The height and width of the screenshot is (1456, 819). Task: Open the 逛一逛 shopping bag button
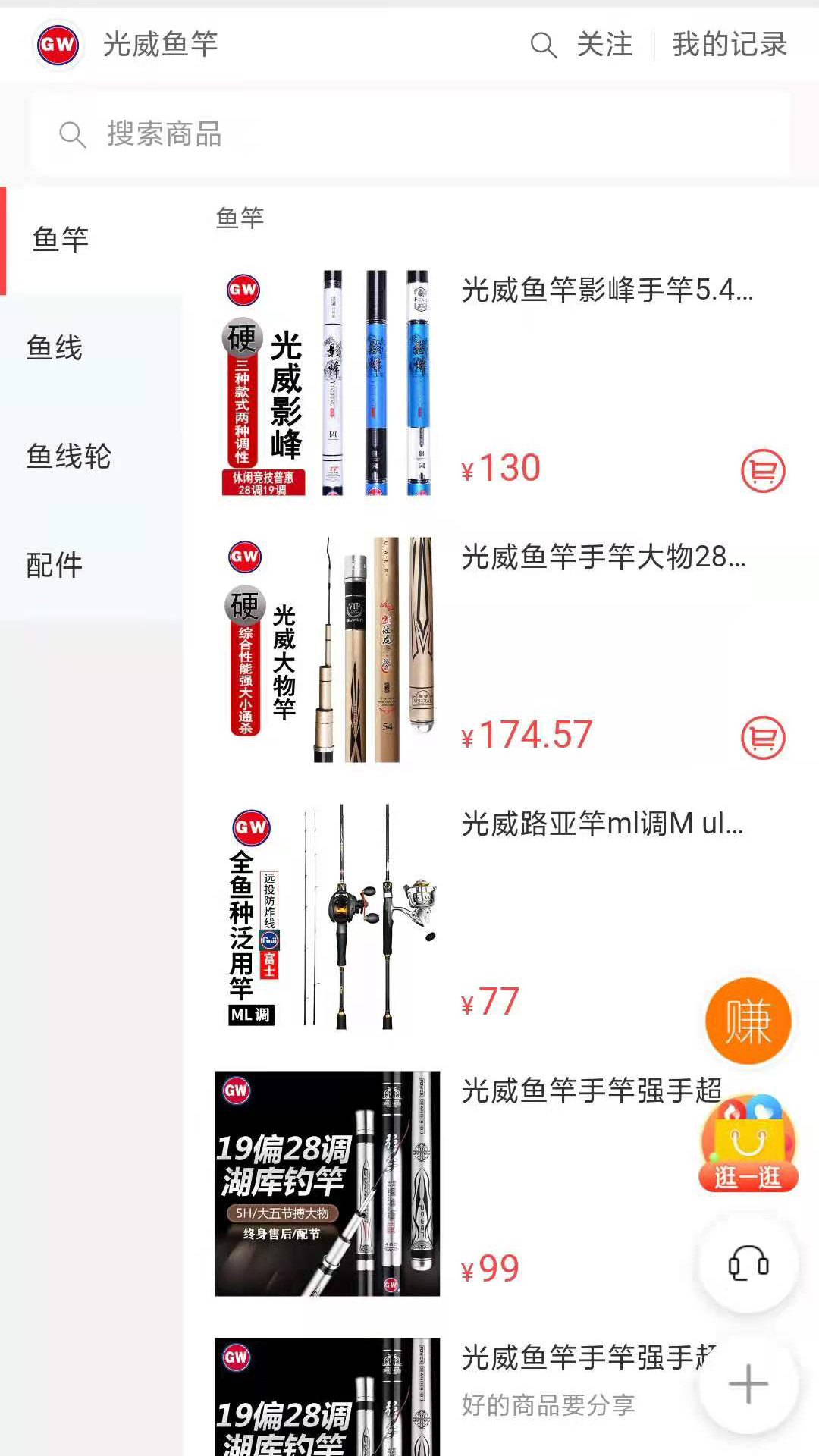[748, 1145]
